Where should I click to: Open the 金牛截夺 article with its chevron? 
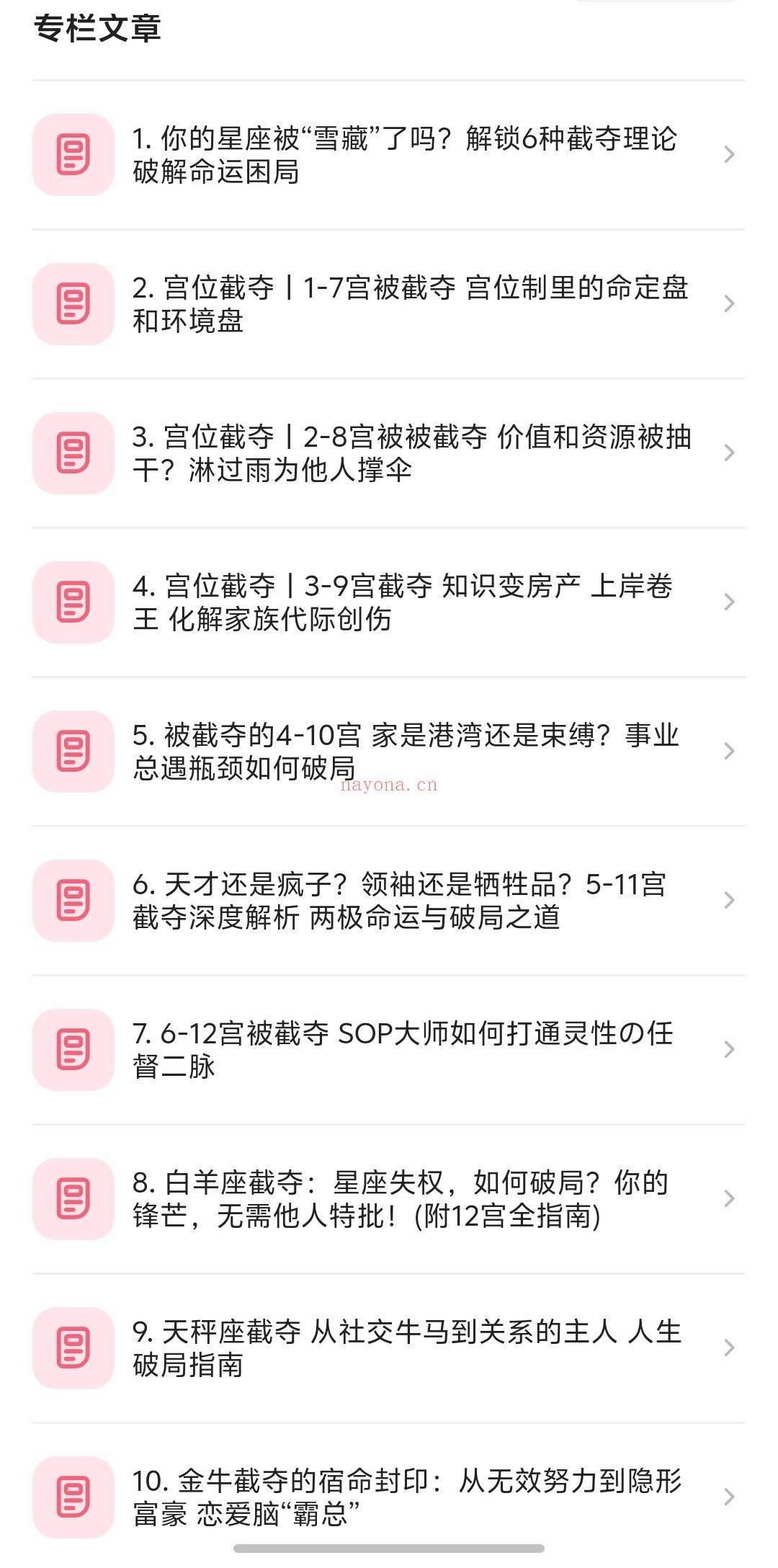coord(730,1498)
